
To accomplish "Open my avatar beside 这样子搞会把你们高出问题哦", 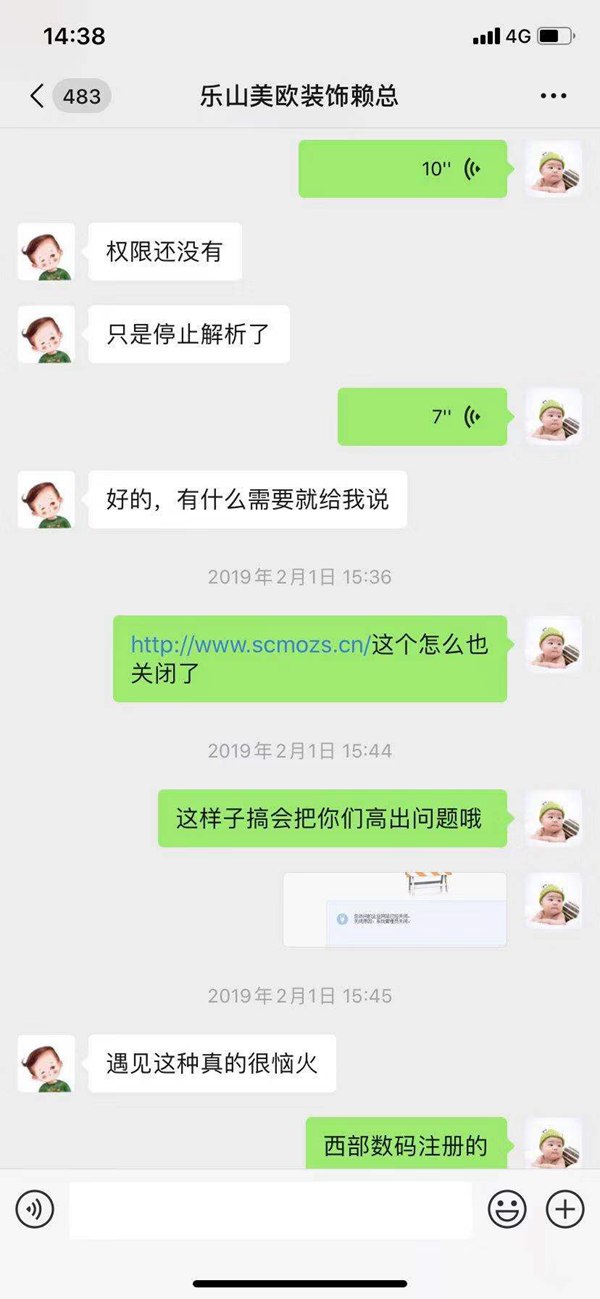I will coord(554,818).
